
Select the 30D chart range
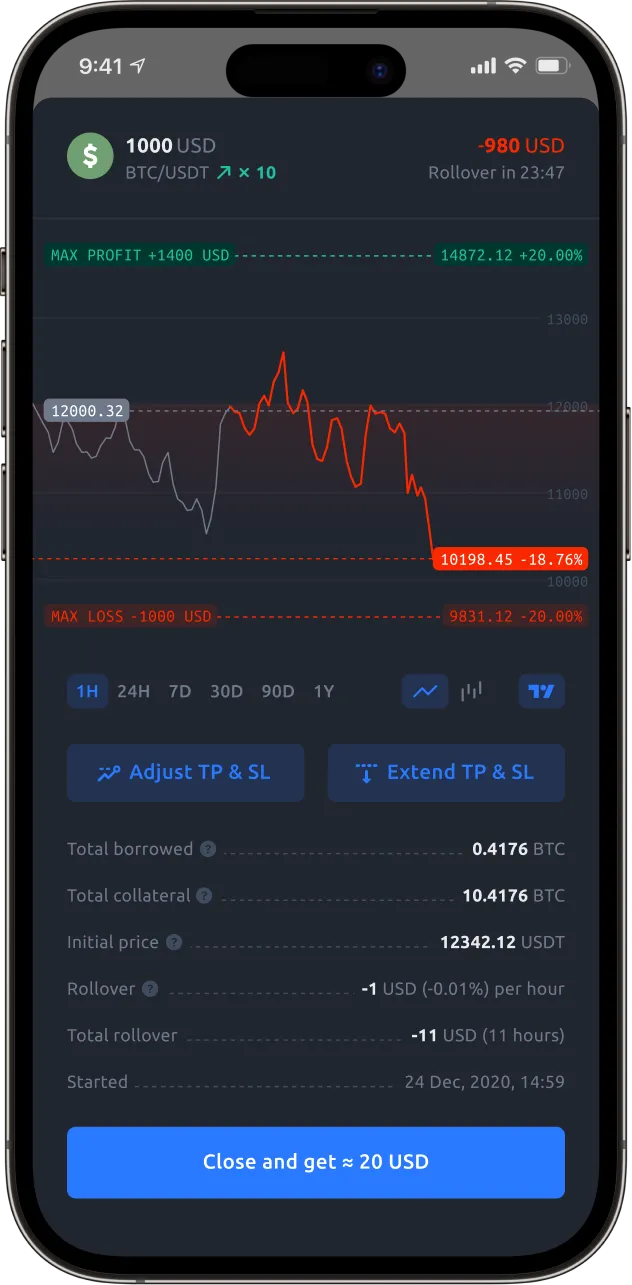tap(226, 691)
